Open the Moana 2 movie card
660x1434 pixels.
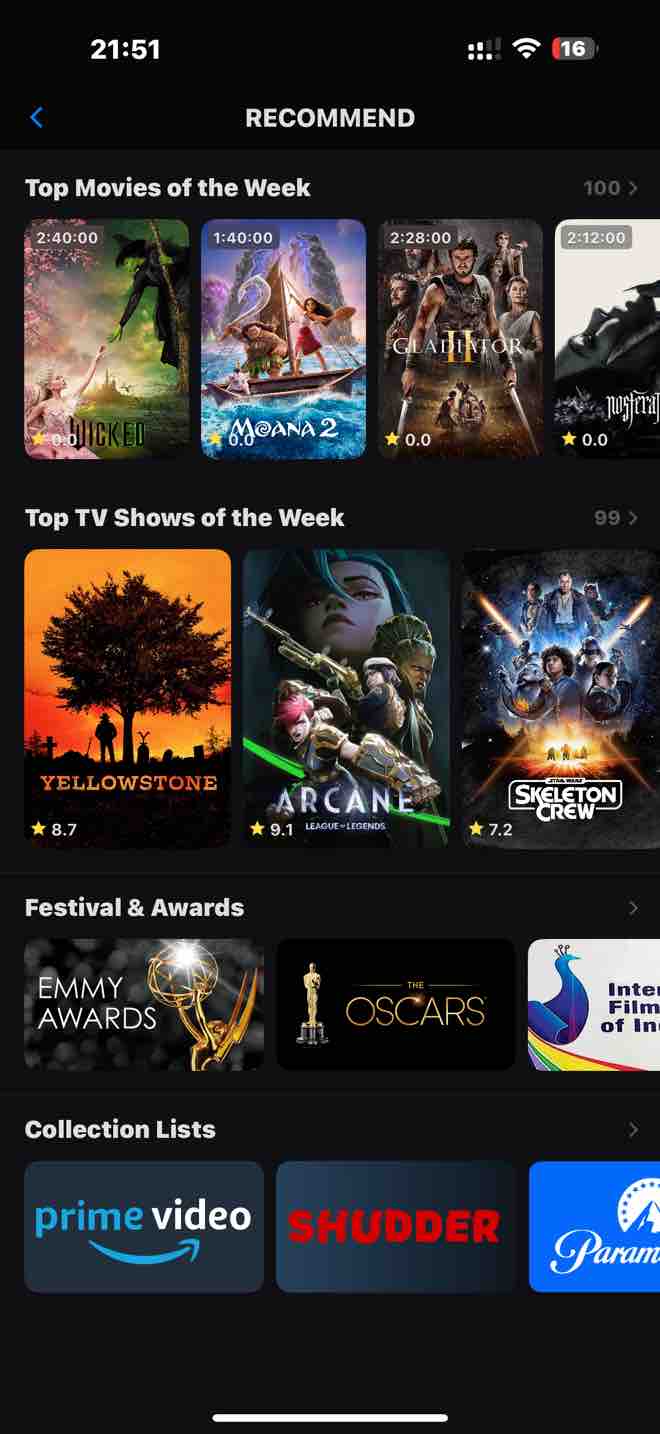283,338
